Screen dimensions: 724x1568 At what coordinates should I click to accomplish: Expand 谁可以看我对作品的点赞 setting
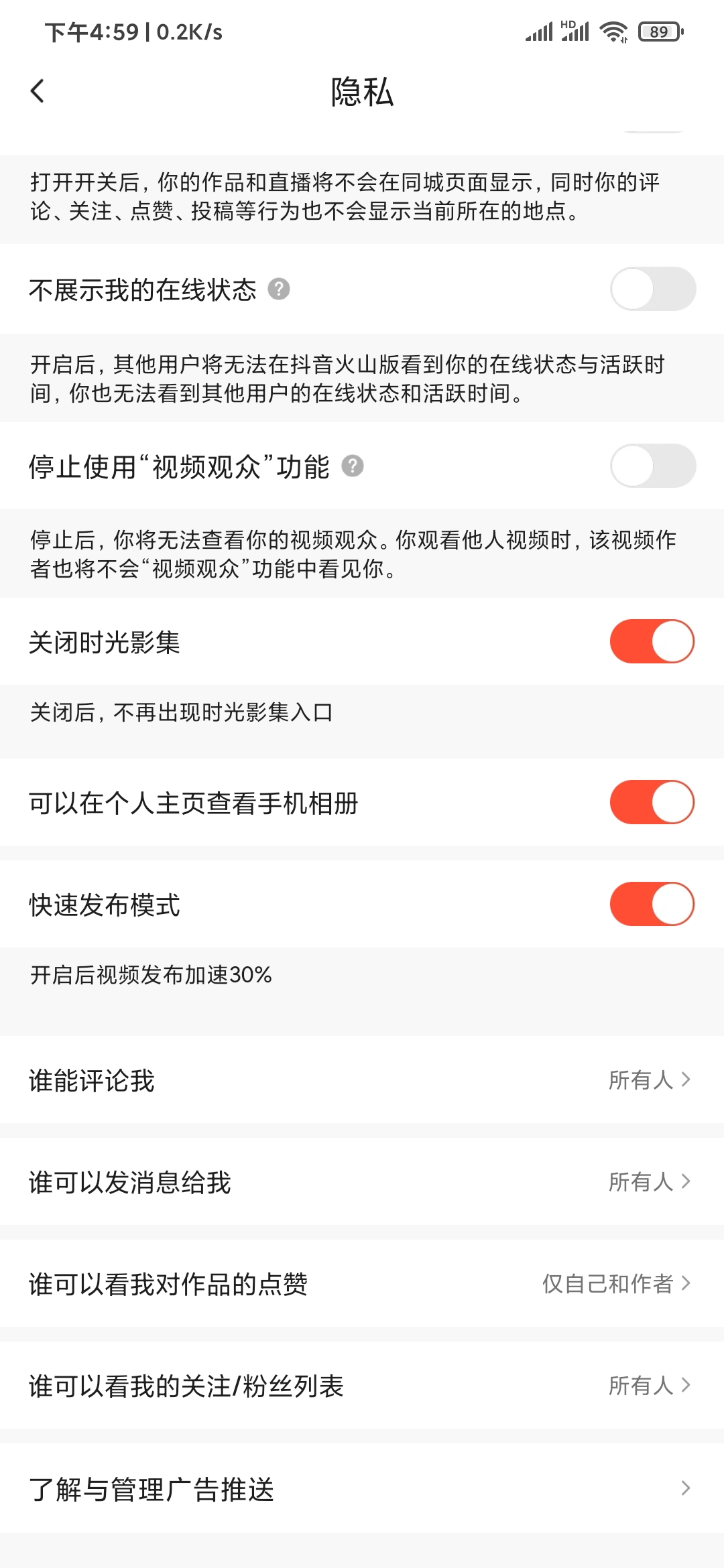(362, 1283)
